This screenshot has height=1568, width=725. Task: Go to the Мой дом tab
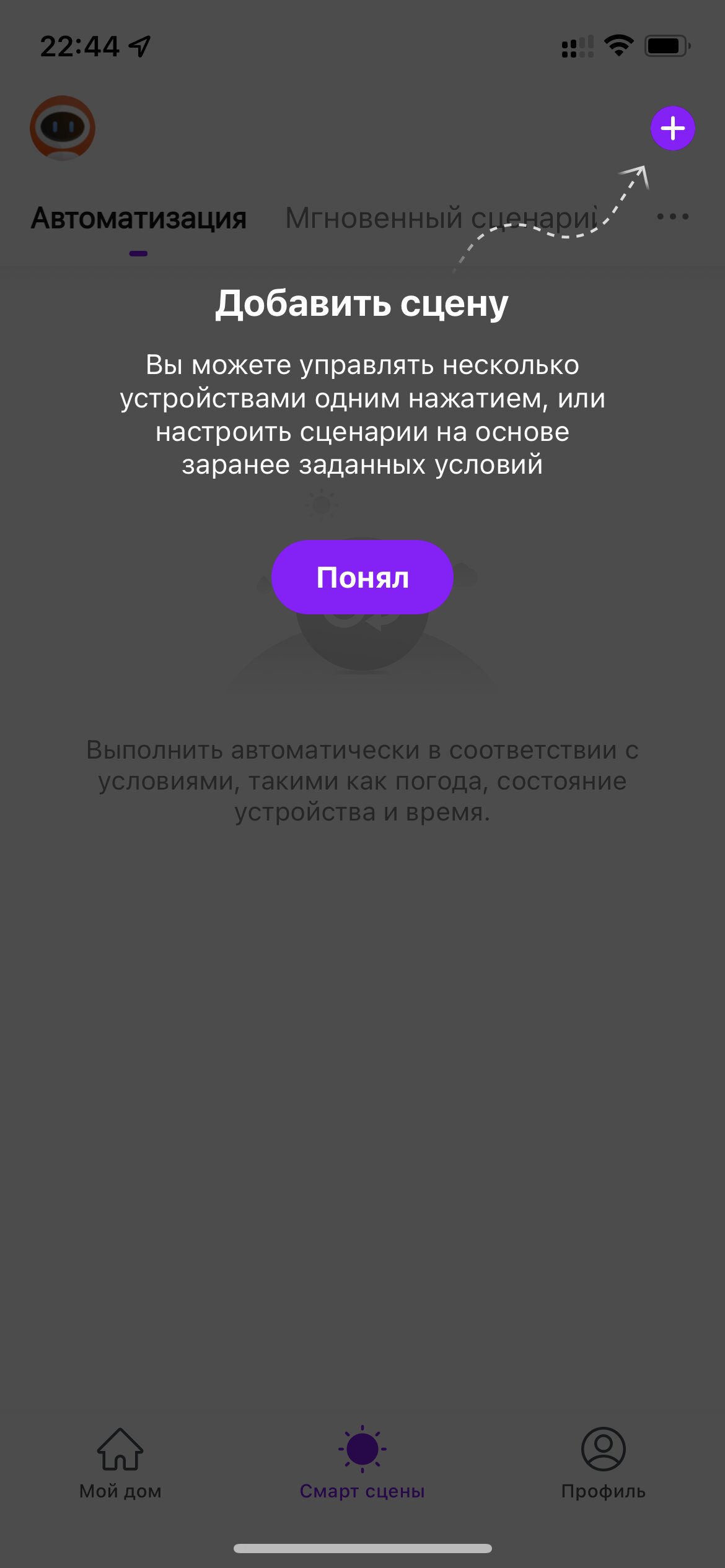120,1463
